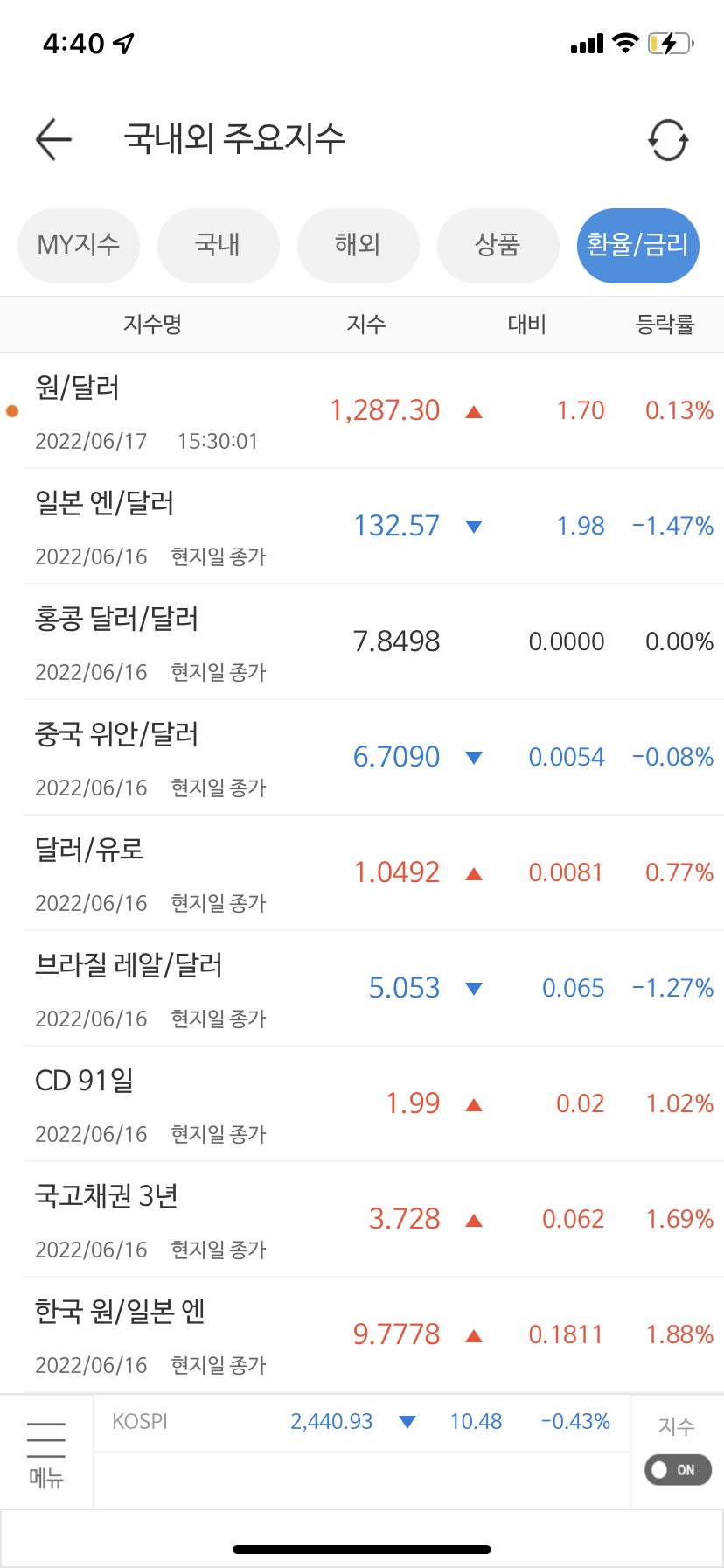Viewport: 724px width, 1568px height.
Task: Select the 국내 tab
Action: 218,245
